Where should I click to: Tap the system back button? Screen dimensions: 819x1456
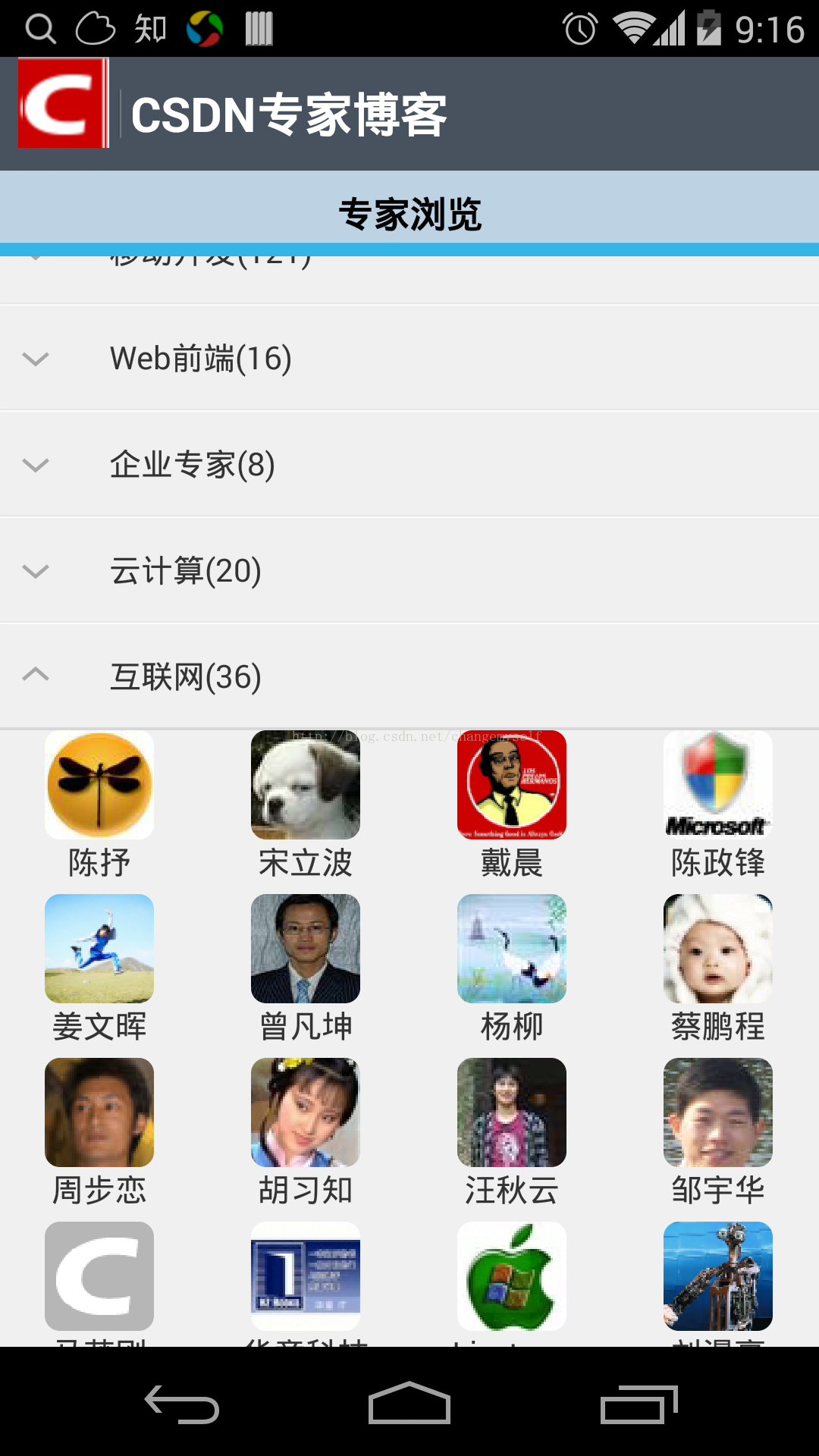click(x=182, y=1404)
